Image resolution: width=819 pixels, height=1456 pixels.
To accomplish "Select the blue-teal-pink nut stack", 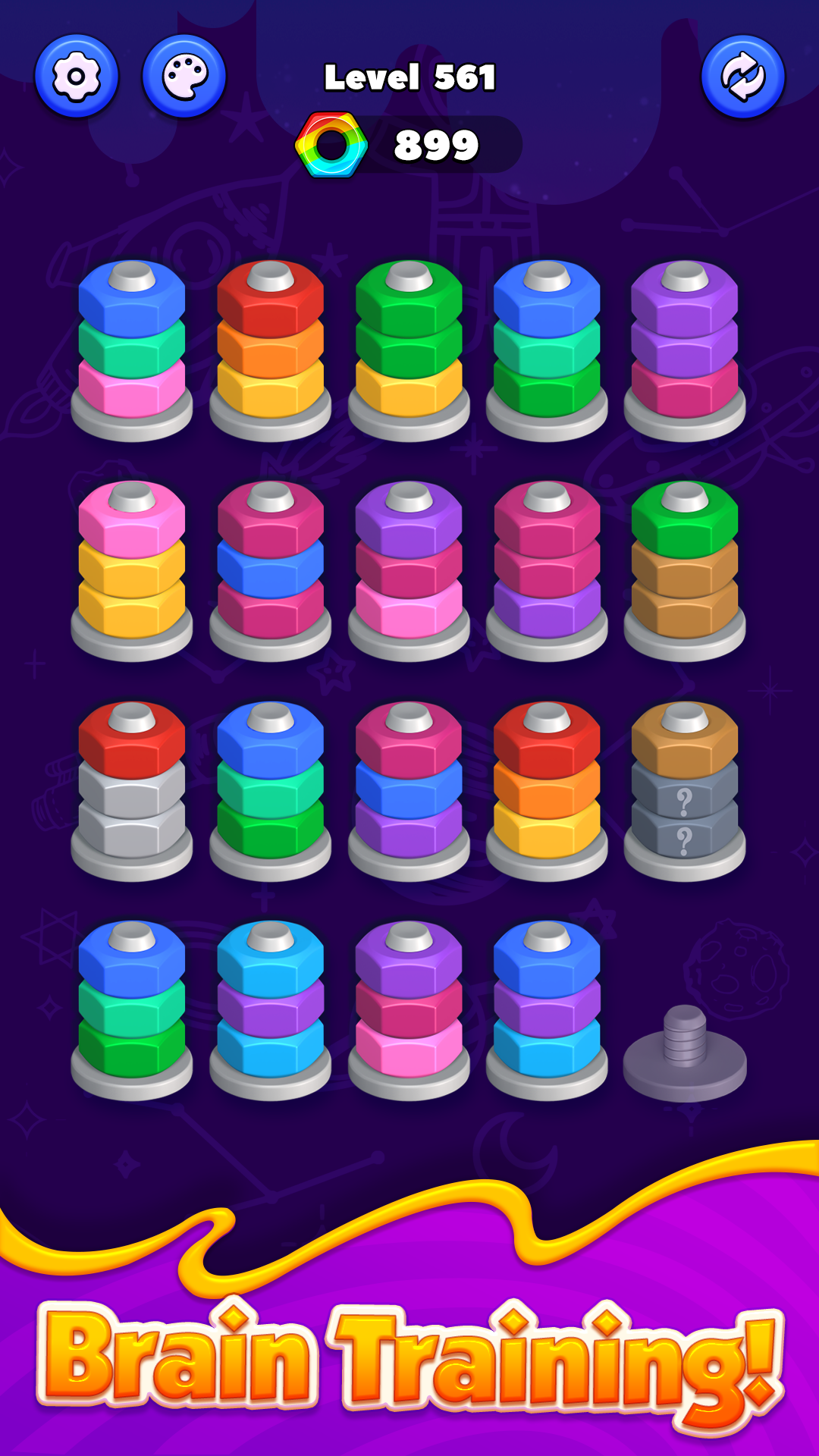I will click(132, 349).
